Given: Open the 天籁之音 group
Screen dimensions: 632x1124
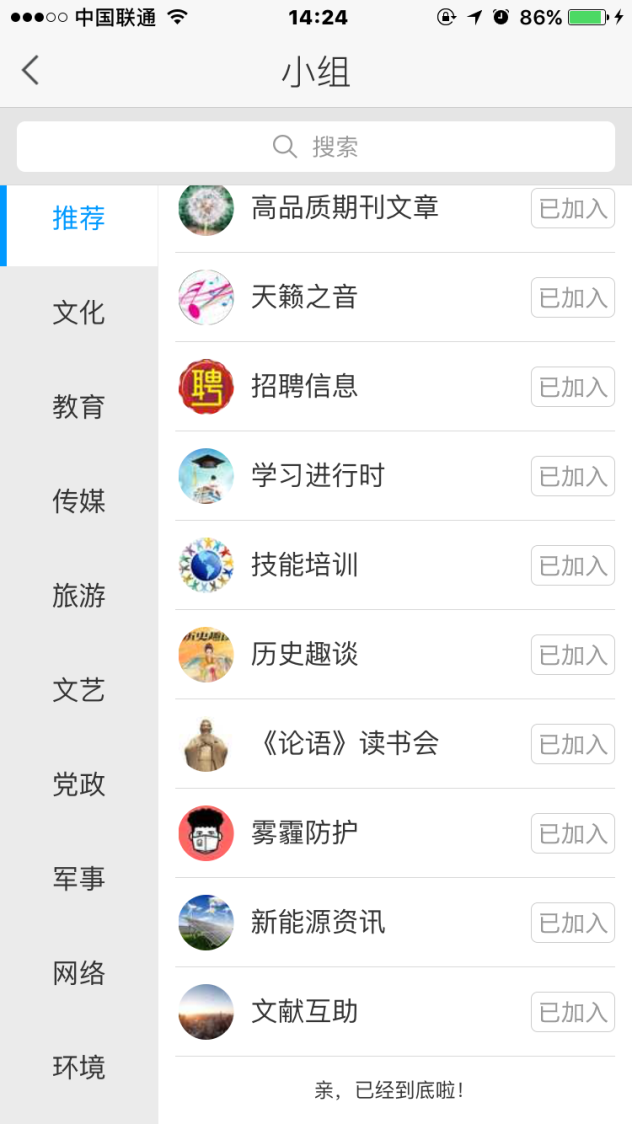Looking at the screenshot, I should pos(304,297).
